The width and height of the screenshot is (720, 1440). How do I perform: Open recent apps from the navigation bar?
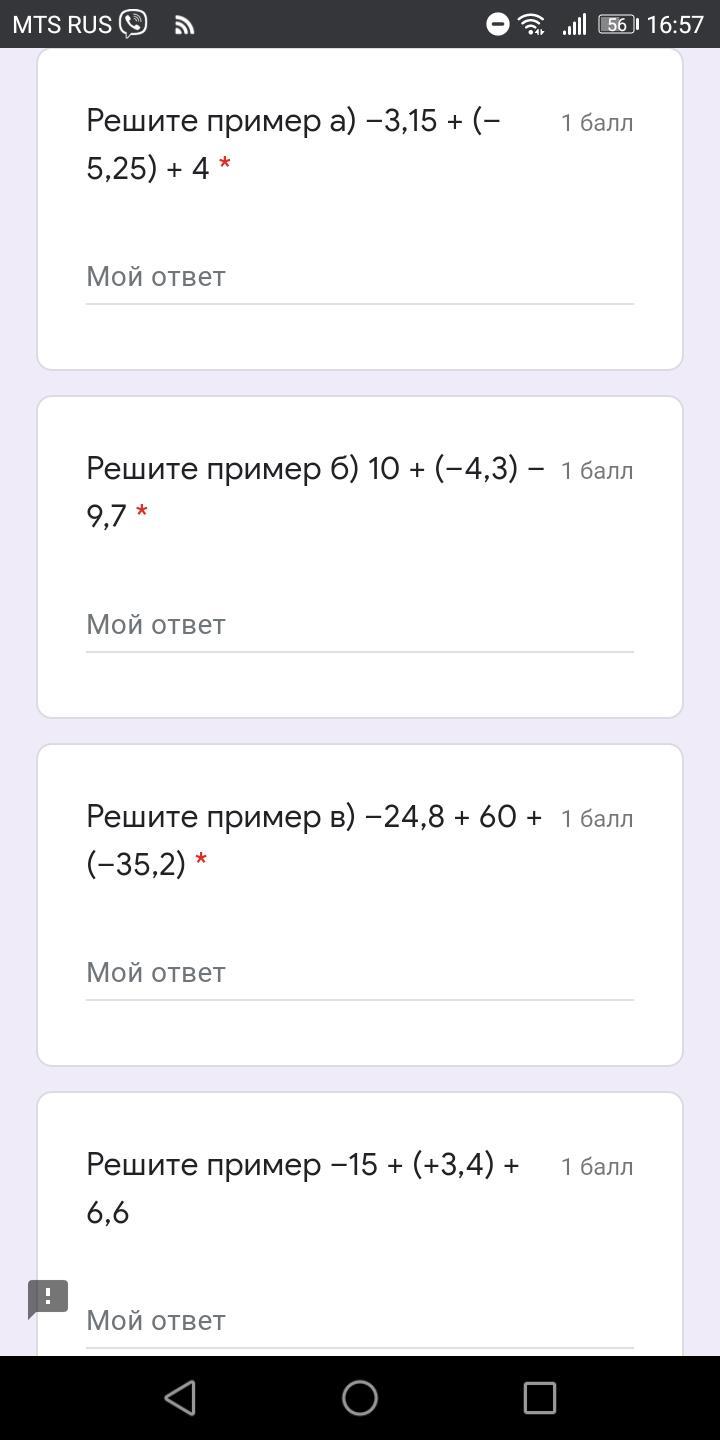tap(540, 1398)
